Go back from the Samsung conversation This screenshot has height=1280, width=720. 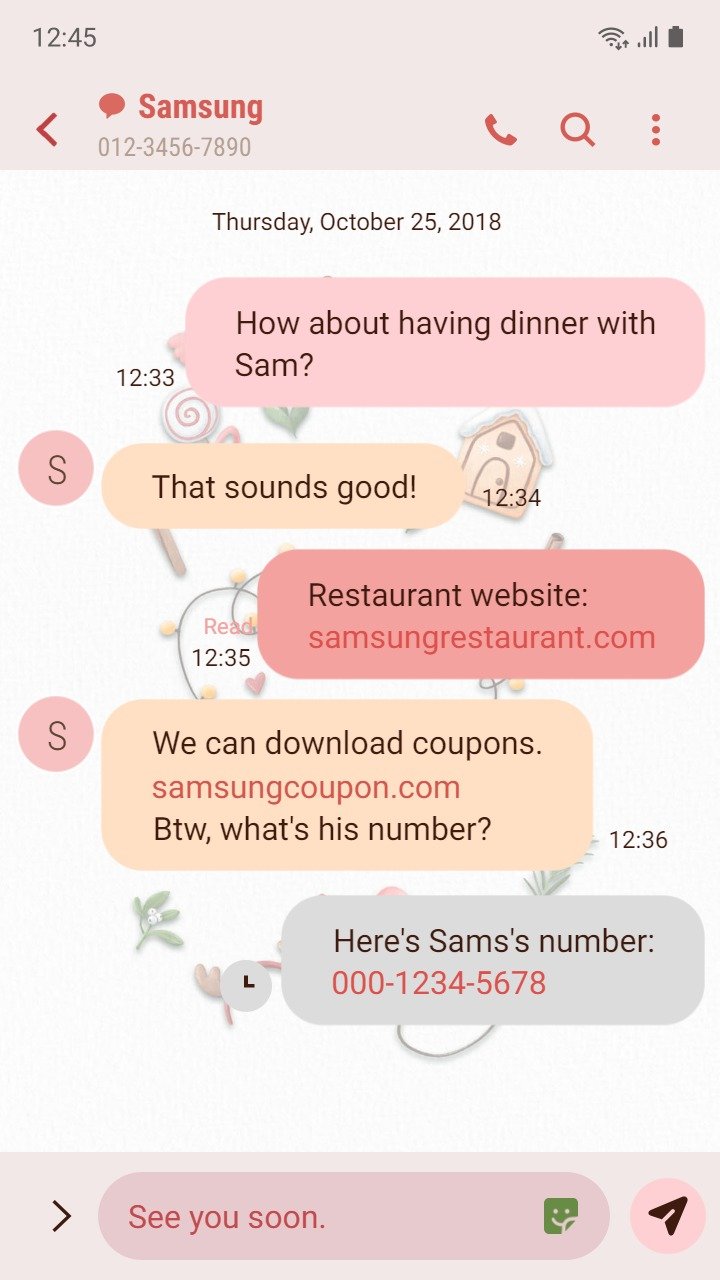tap(47, 130)
